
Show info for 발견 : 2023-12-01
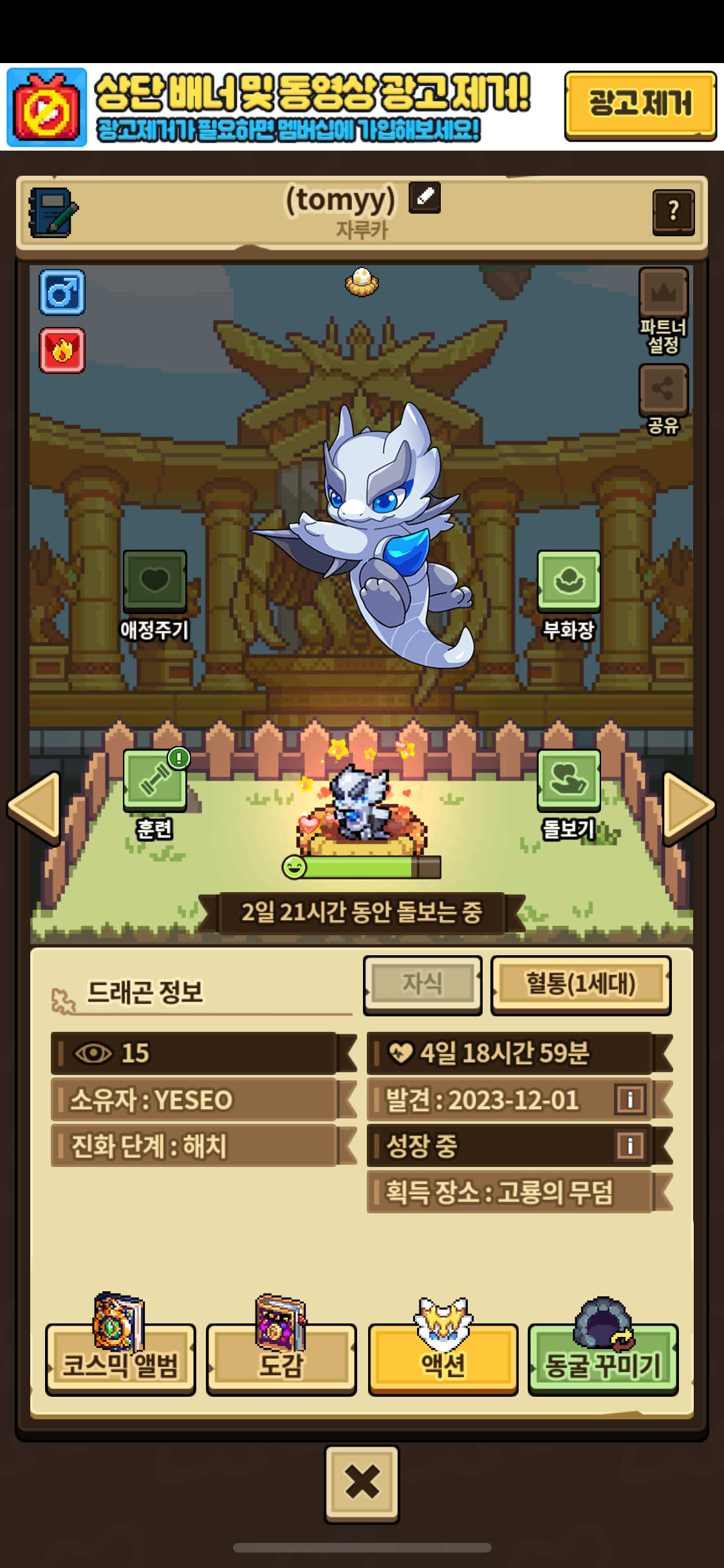[x=630, y=1099]
